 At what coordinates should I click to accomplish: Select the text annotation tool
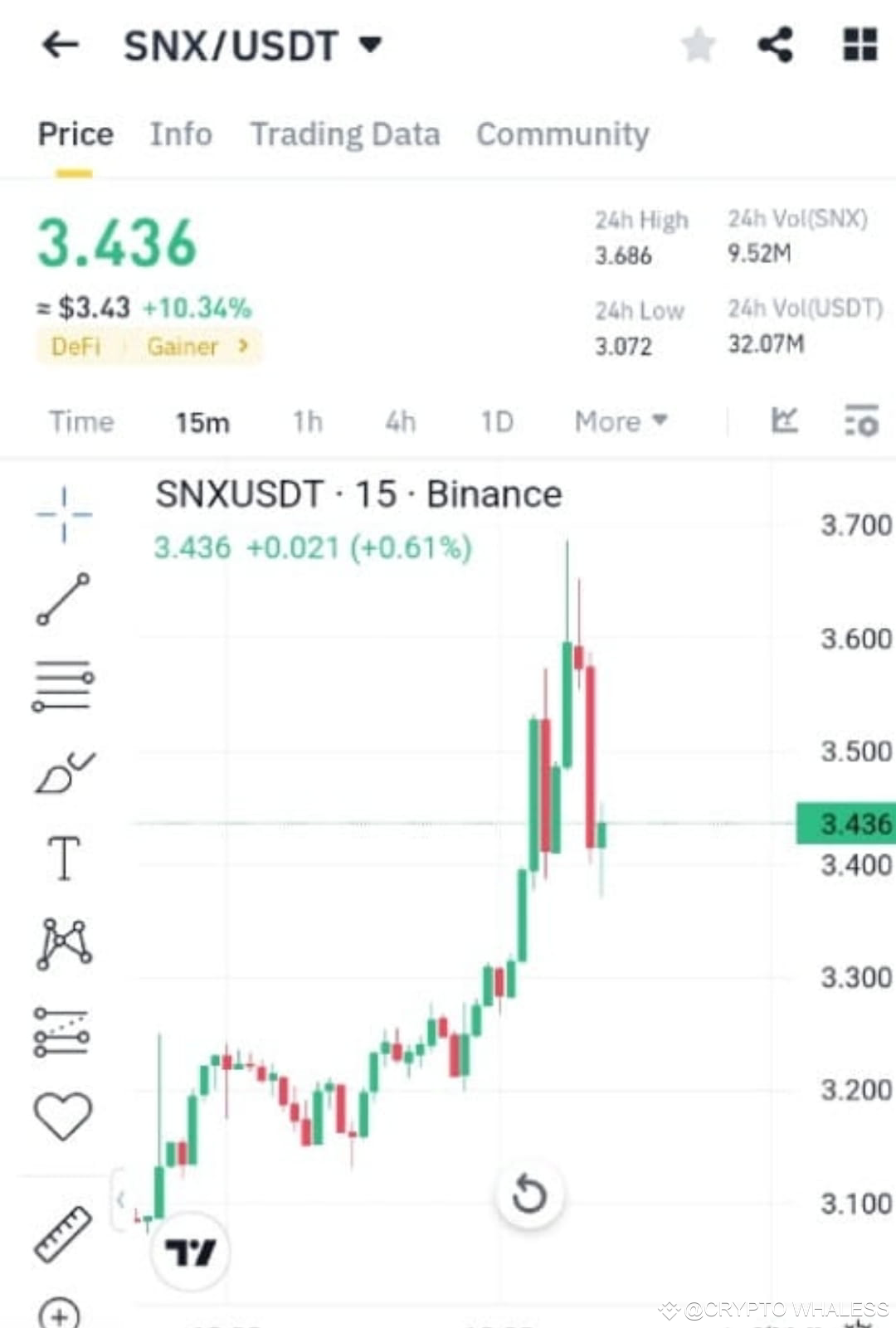coord(62,859)
